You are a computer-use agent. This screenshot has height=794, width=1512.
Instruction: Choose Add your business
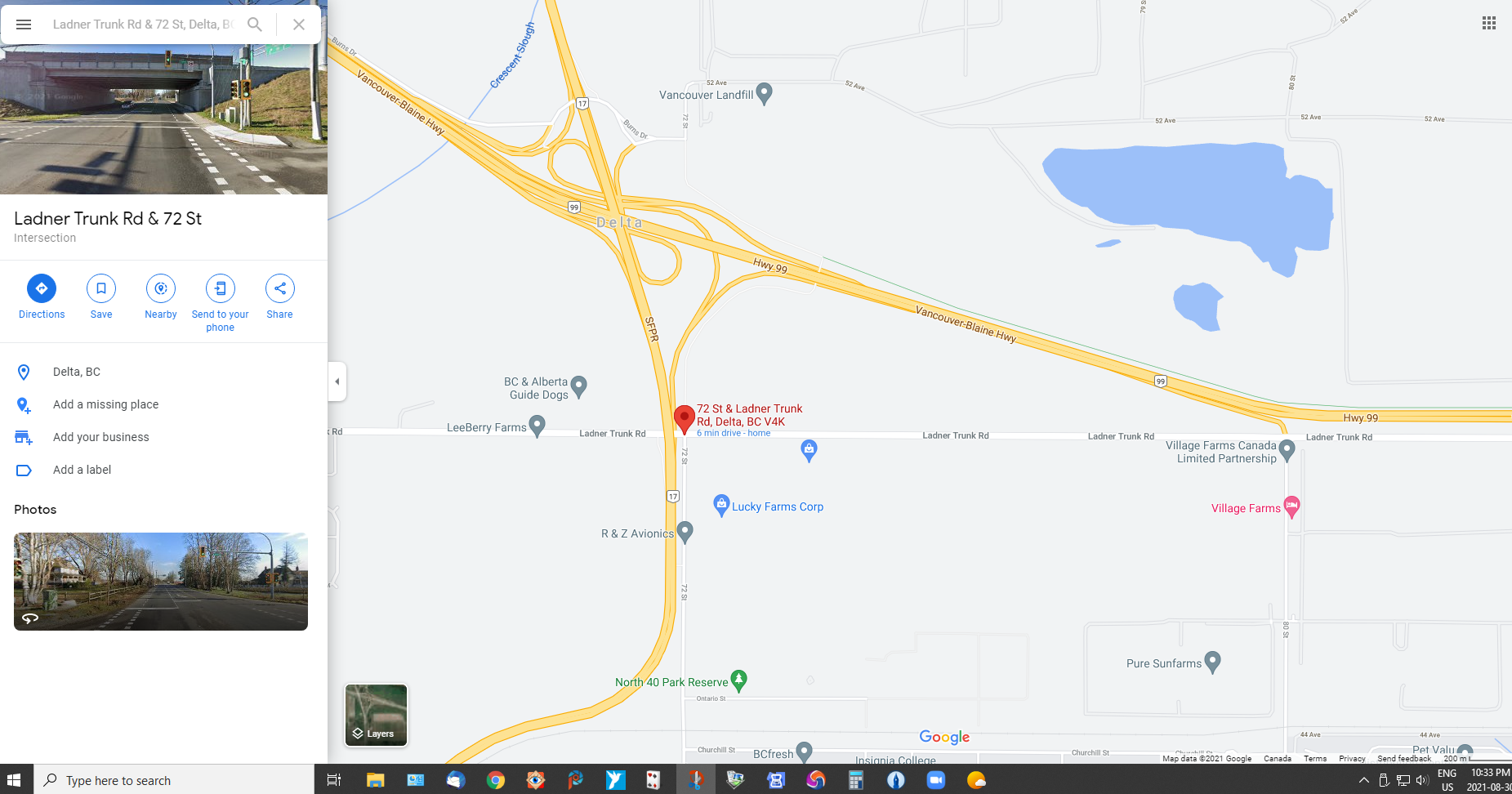[x=100, y=437]
